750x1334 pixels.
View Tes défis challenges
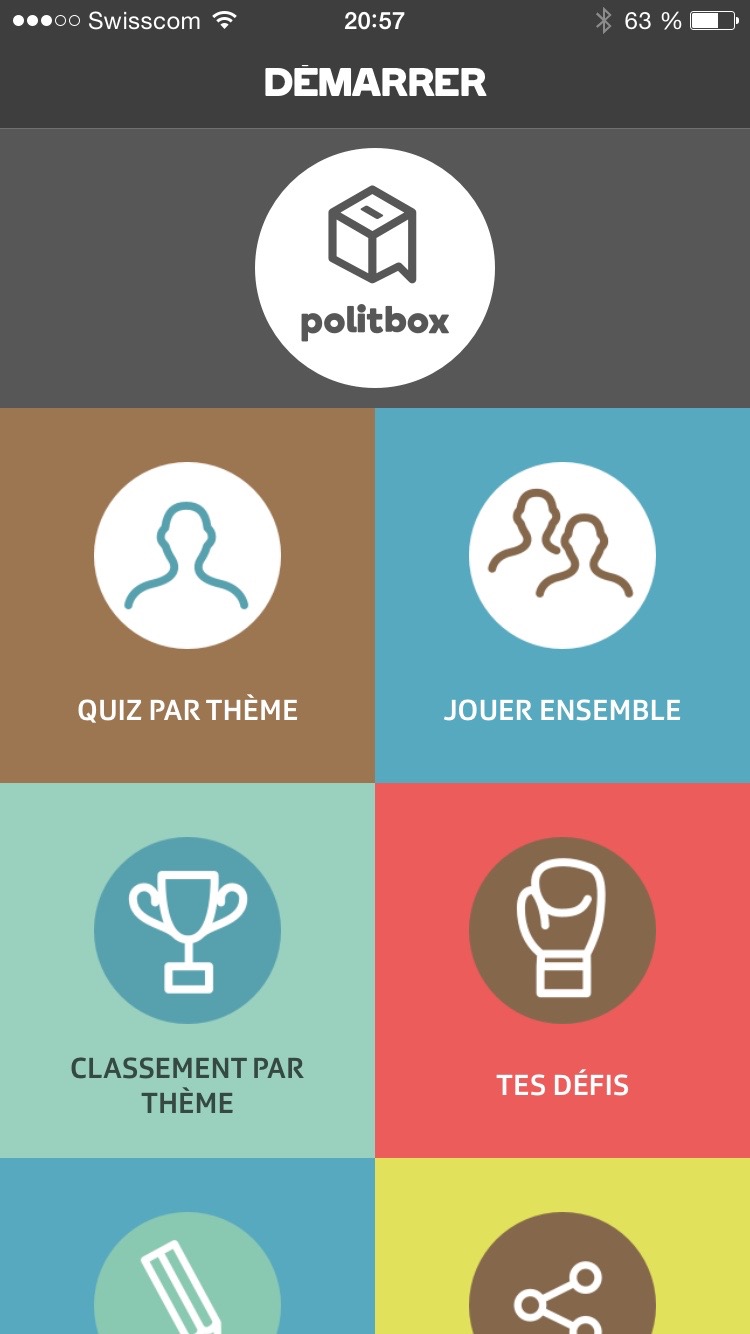click(562, 970)
